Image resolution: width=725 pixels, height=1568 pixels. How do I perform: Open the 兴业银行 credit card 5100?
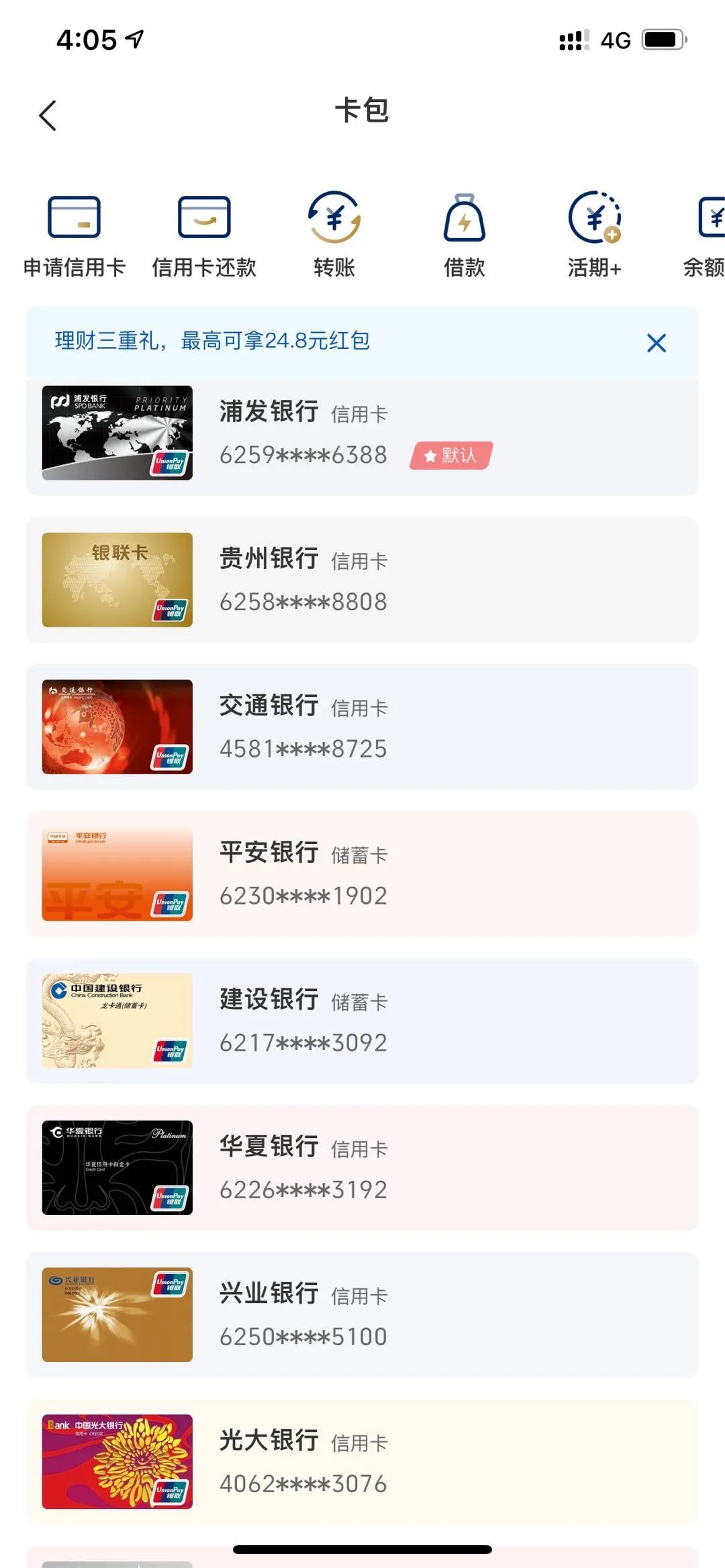tap(362, 1315)
